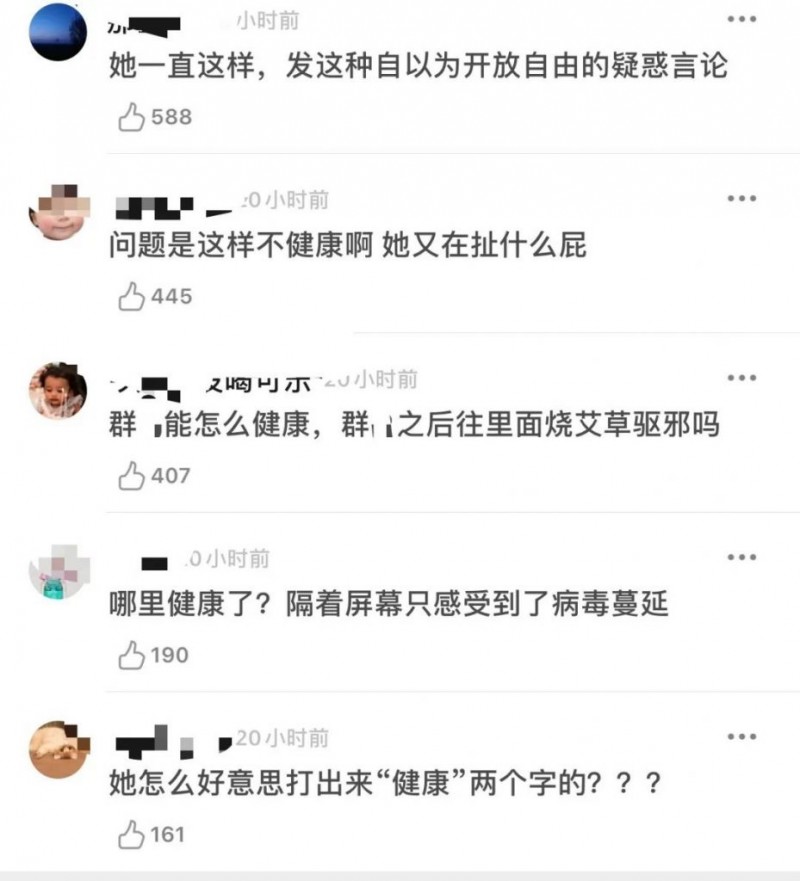
Task: Open baby-photo avatar of the 407-like commenter
Action: (x=59, y=391)
